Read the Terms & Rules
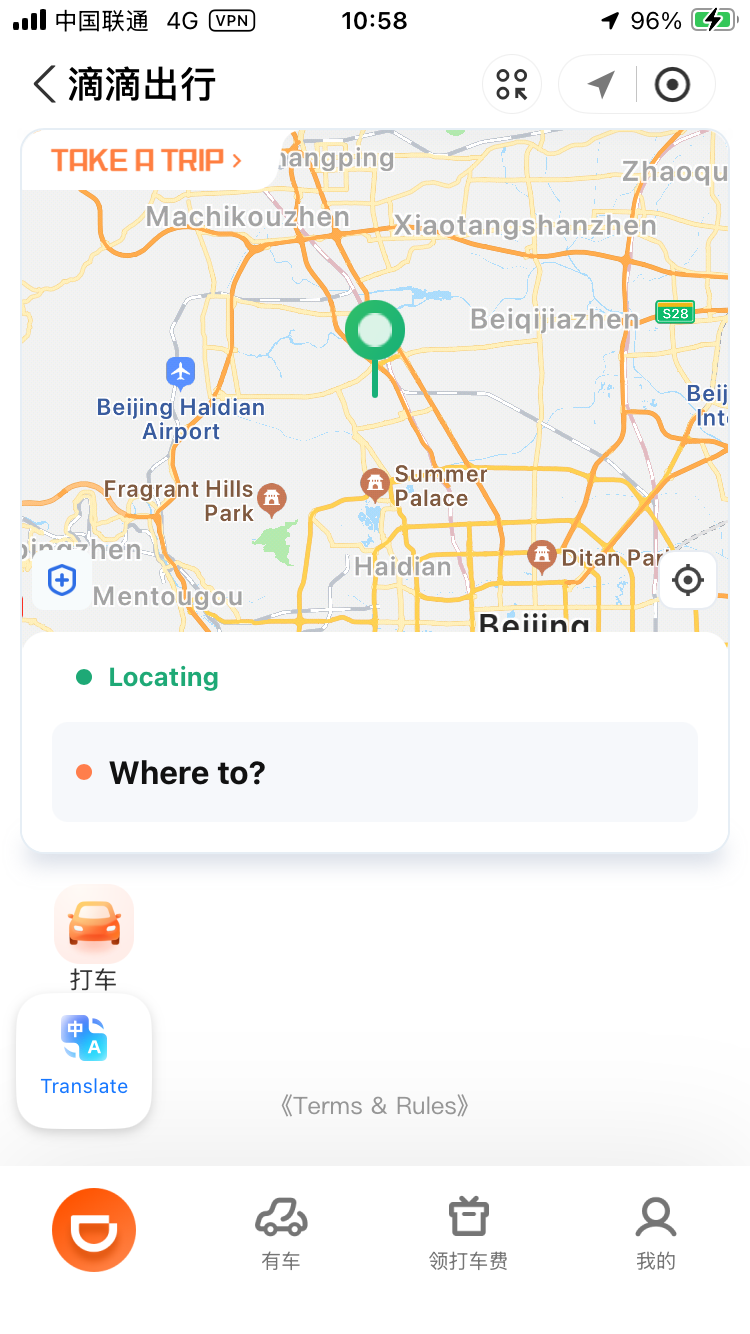Screen dimensions: 750x1334 coord(375,1106)
